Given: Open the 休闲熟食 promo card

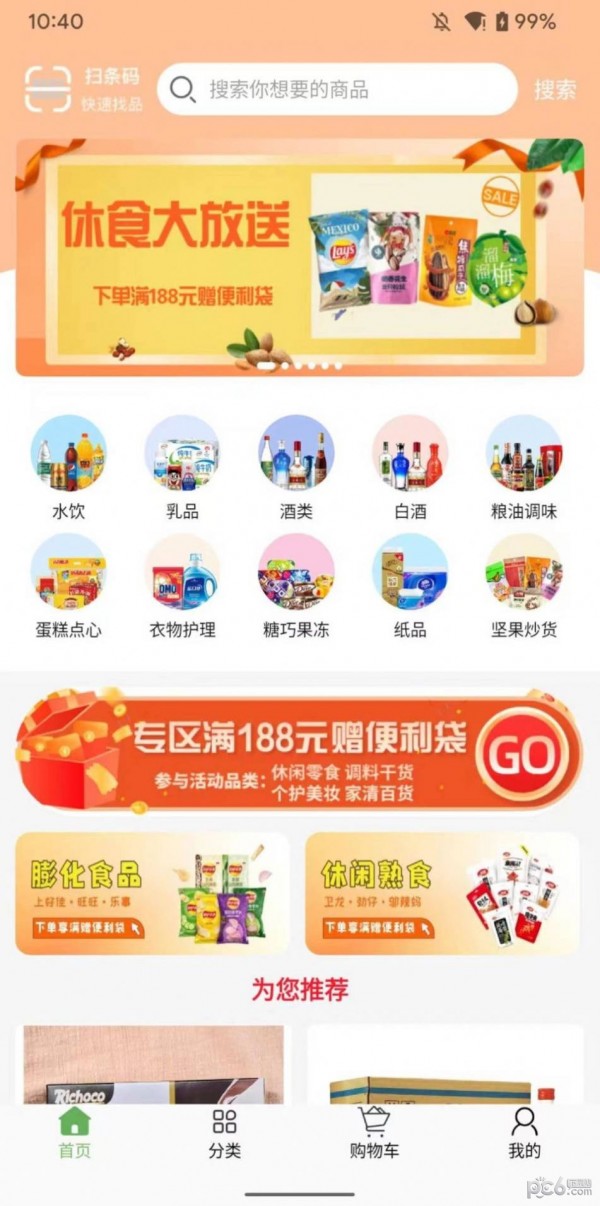Looking at the screenshot, I should 442,893.
